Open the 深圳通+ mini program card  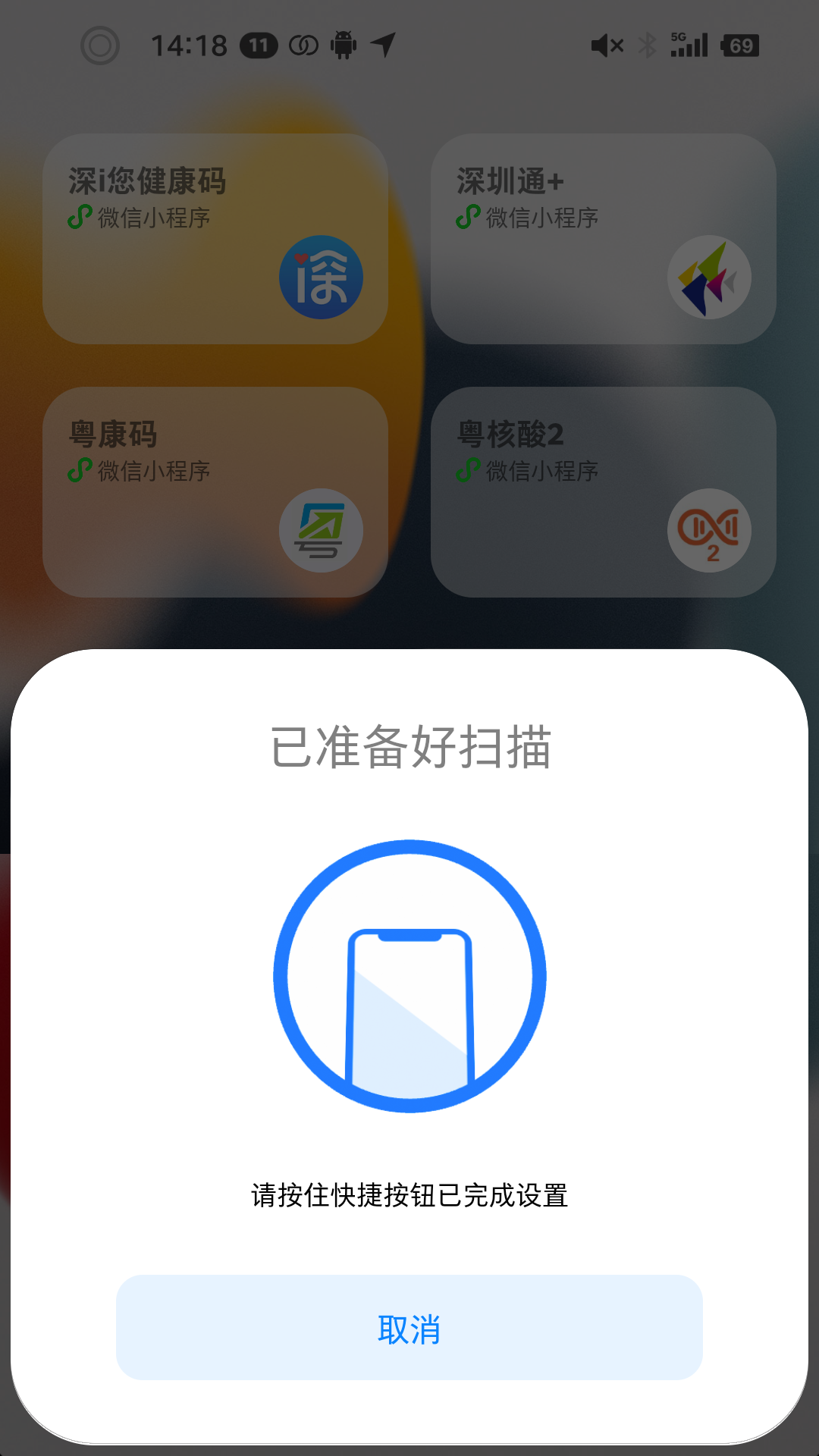(x=604, y=239)
